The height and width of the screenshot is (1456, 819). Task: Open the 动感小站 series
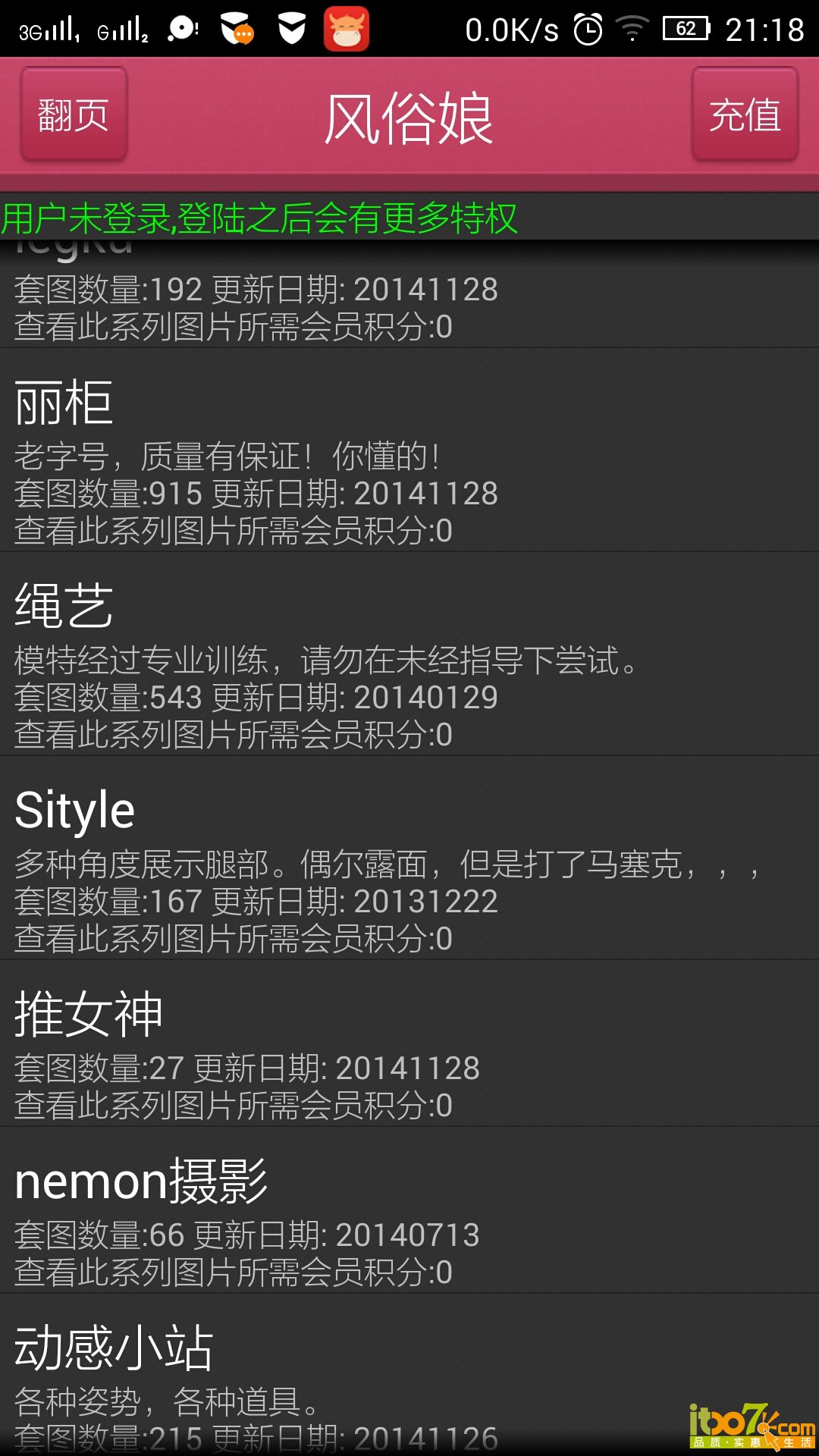coord(409,1376)
